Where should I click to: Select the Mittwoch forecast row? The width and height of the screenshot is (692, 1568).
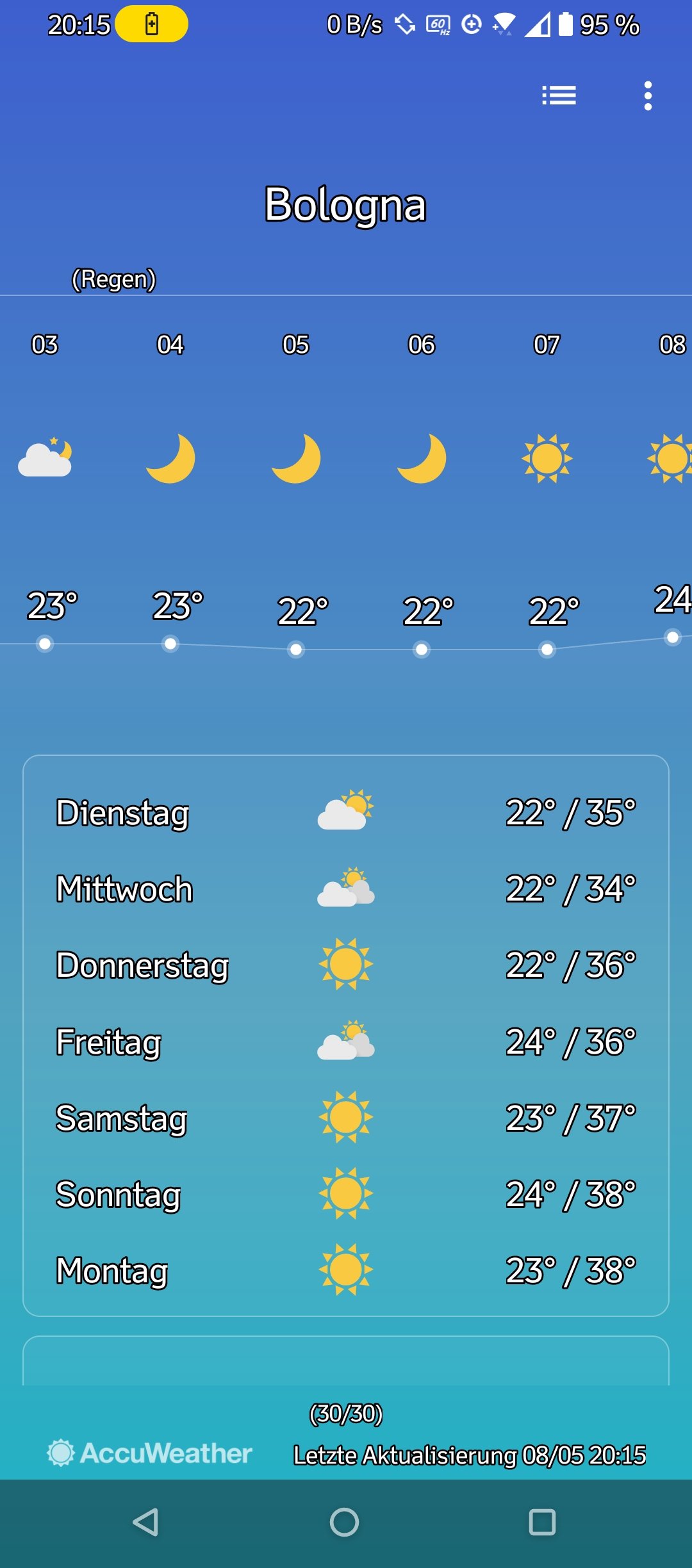(x=346, y=888)
